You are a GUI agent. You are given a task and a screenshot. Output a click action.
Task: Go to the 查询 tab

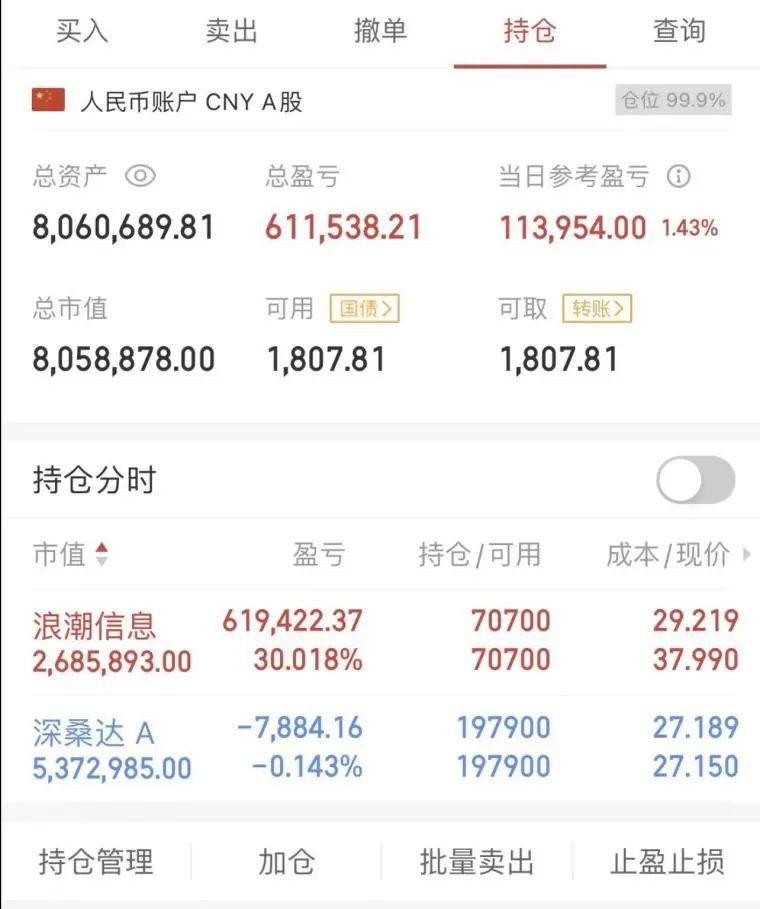(x=679, y=32)
